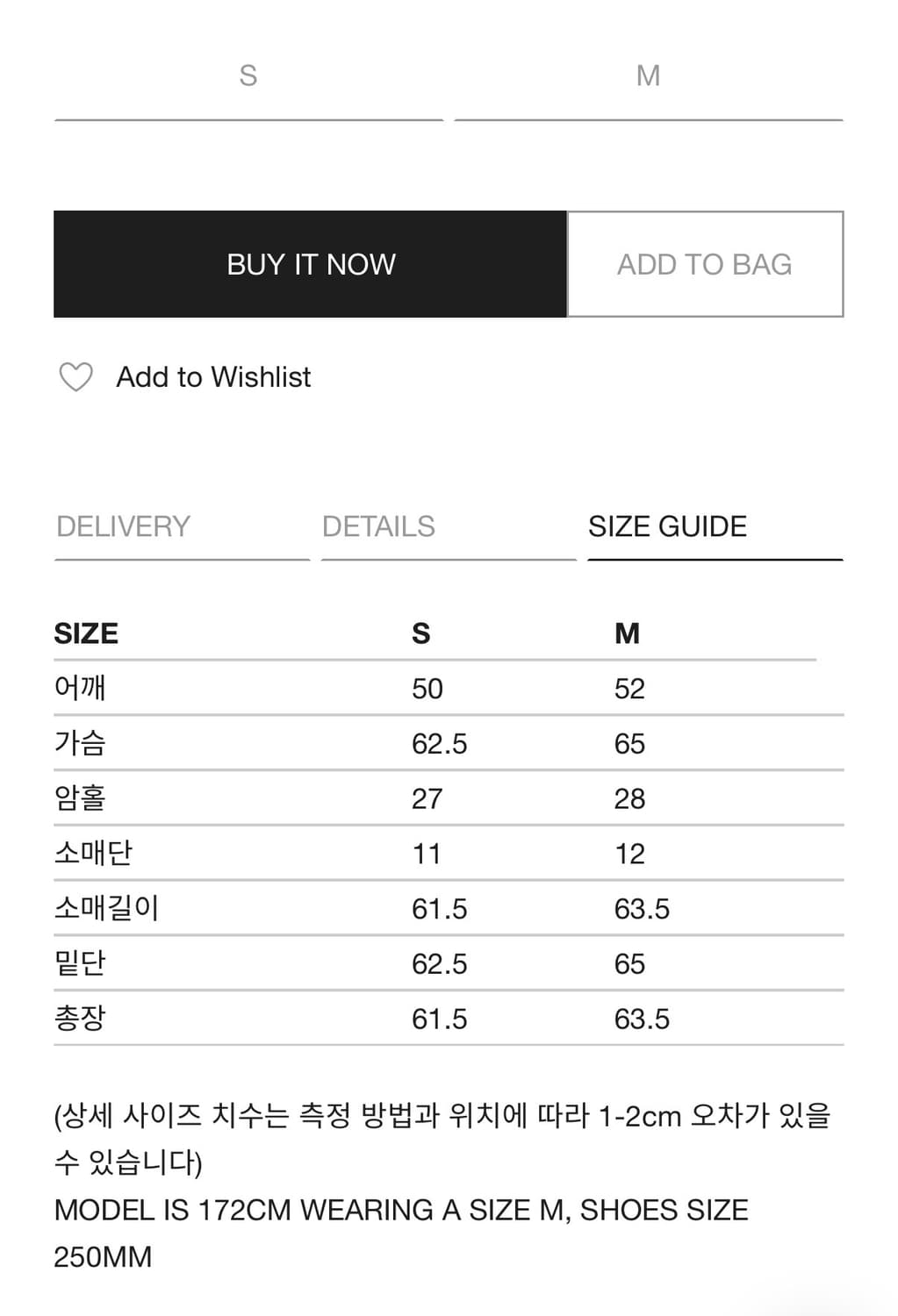898x1316 pixels.
Task: Click the 밑단 row value 62.5
Action: tap(439, 962)
